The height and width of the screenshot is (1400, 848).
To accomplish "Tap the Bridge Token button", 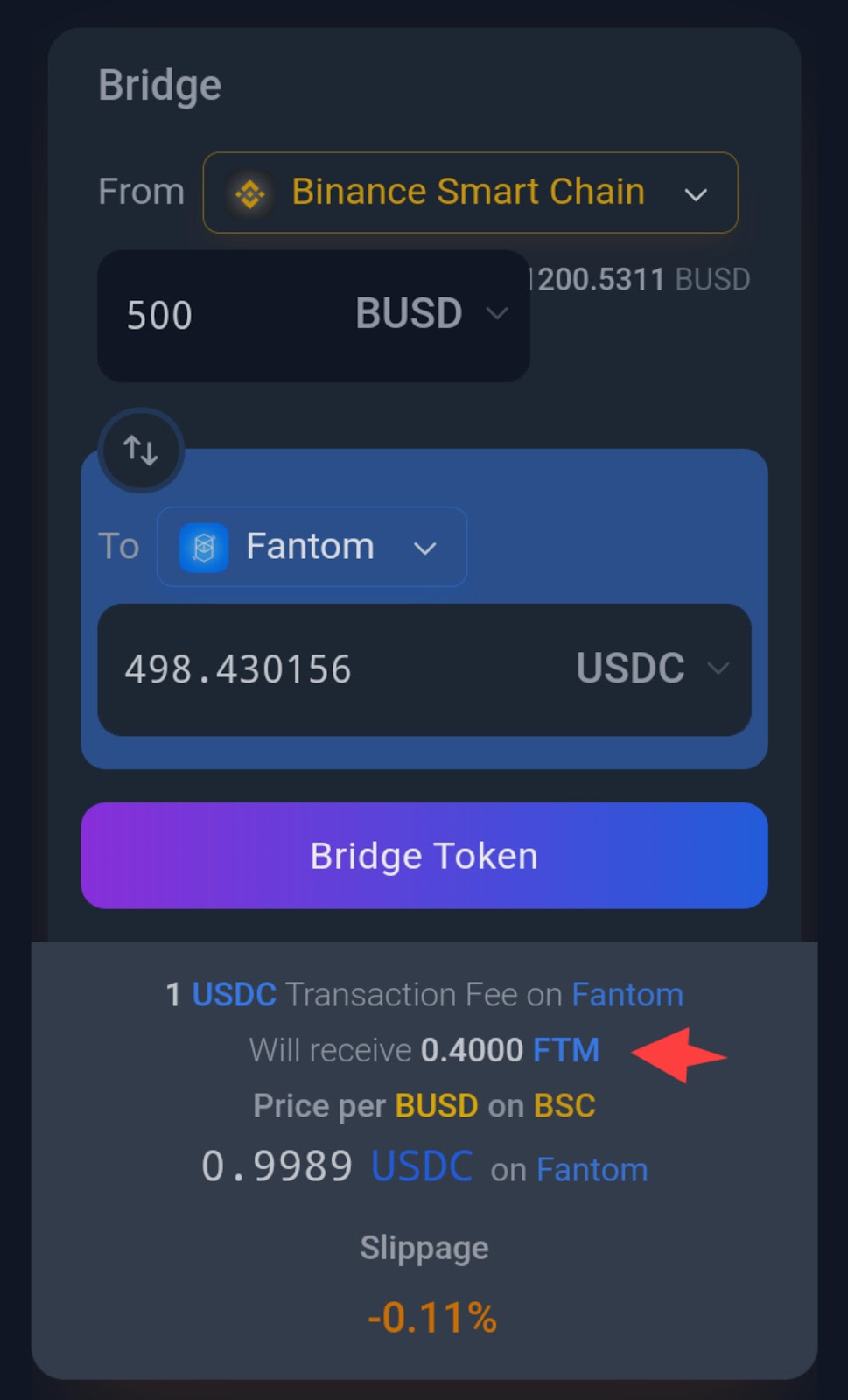I will tap(424, 856).
